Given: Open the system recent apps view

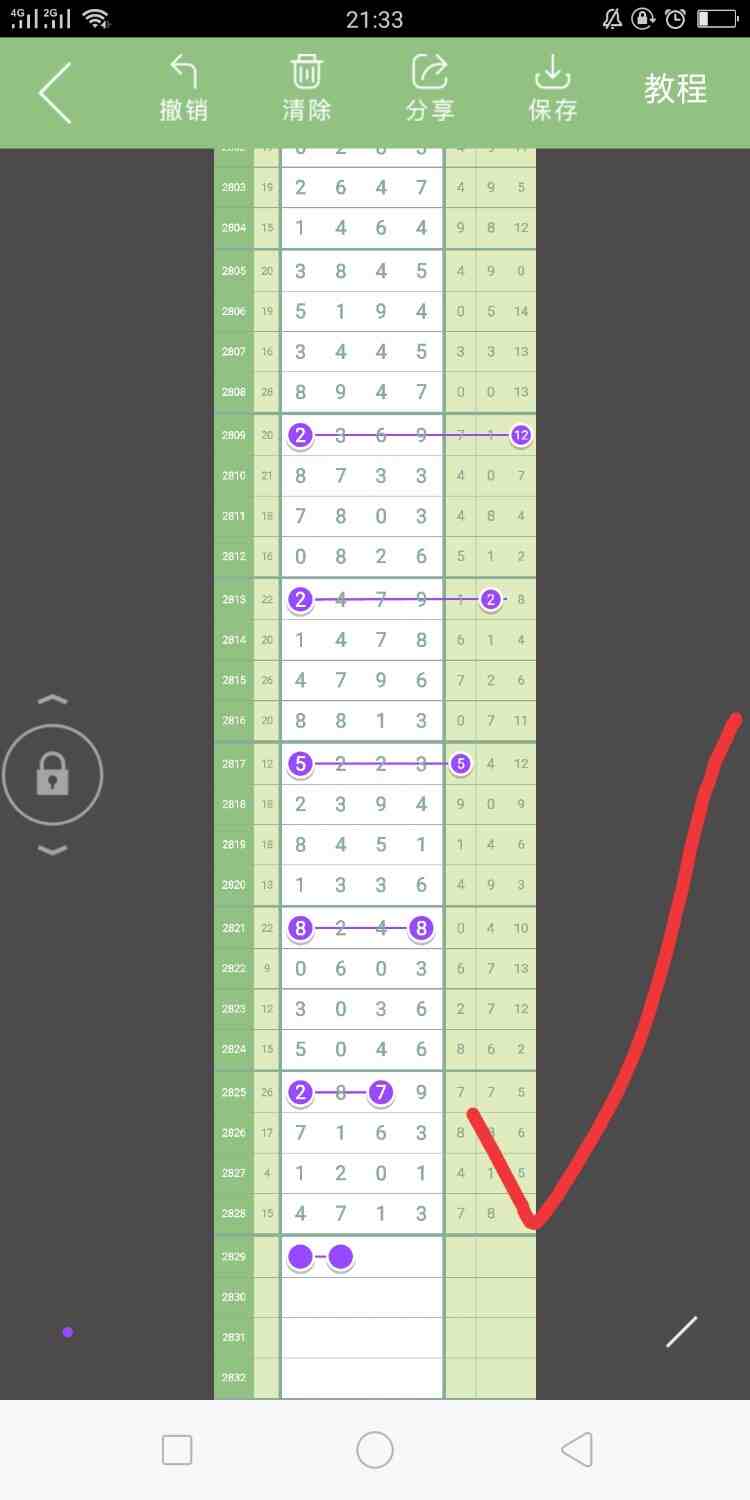Looking at the screenshot, I should (x=177, y=1449).
